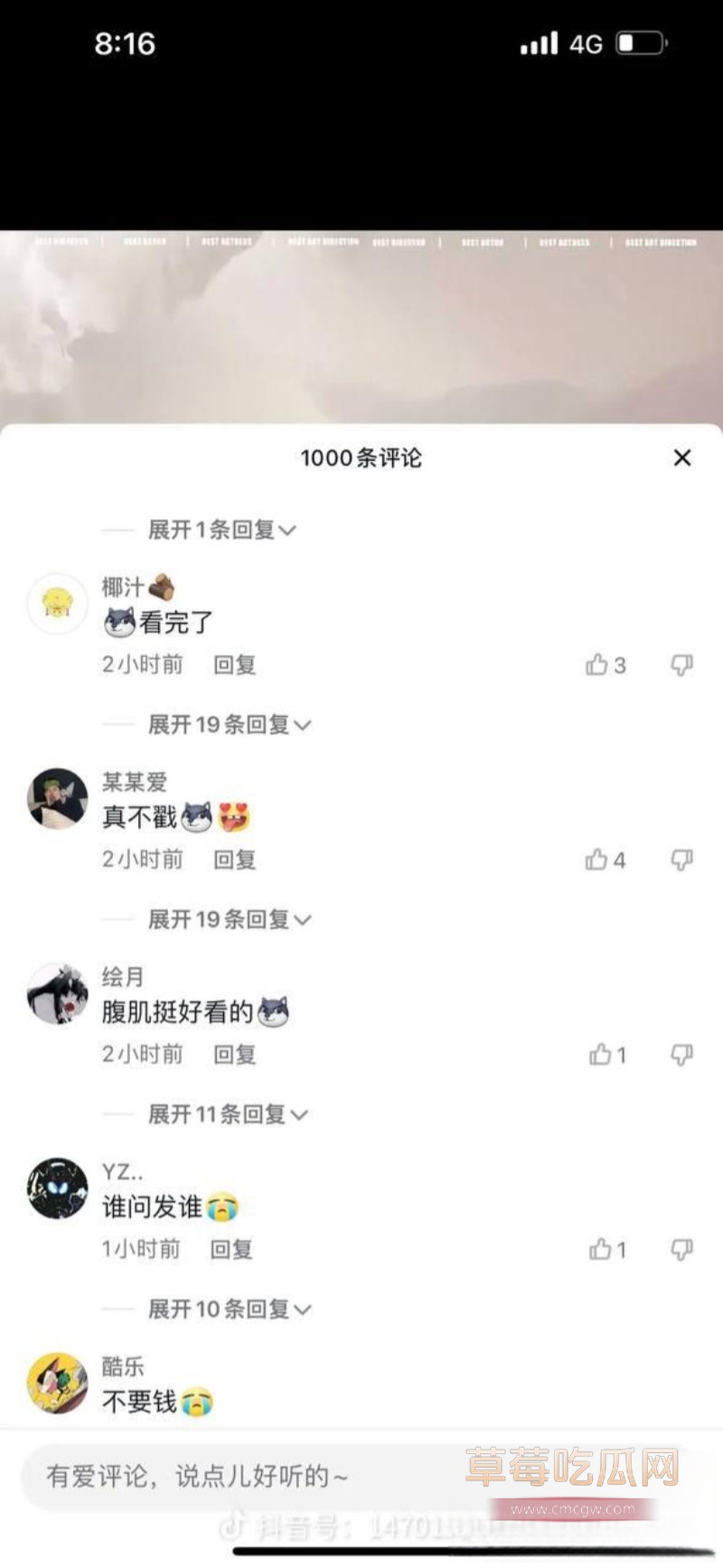Image resolution: width=723 pixels, height=1568 pixels.
Task: Open 椰汁's profile avatar
Action: tap(57, 606)
